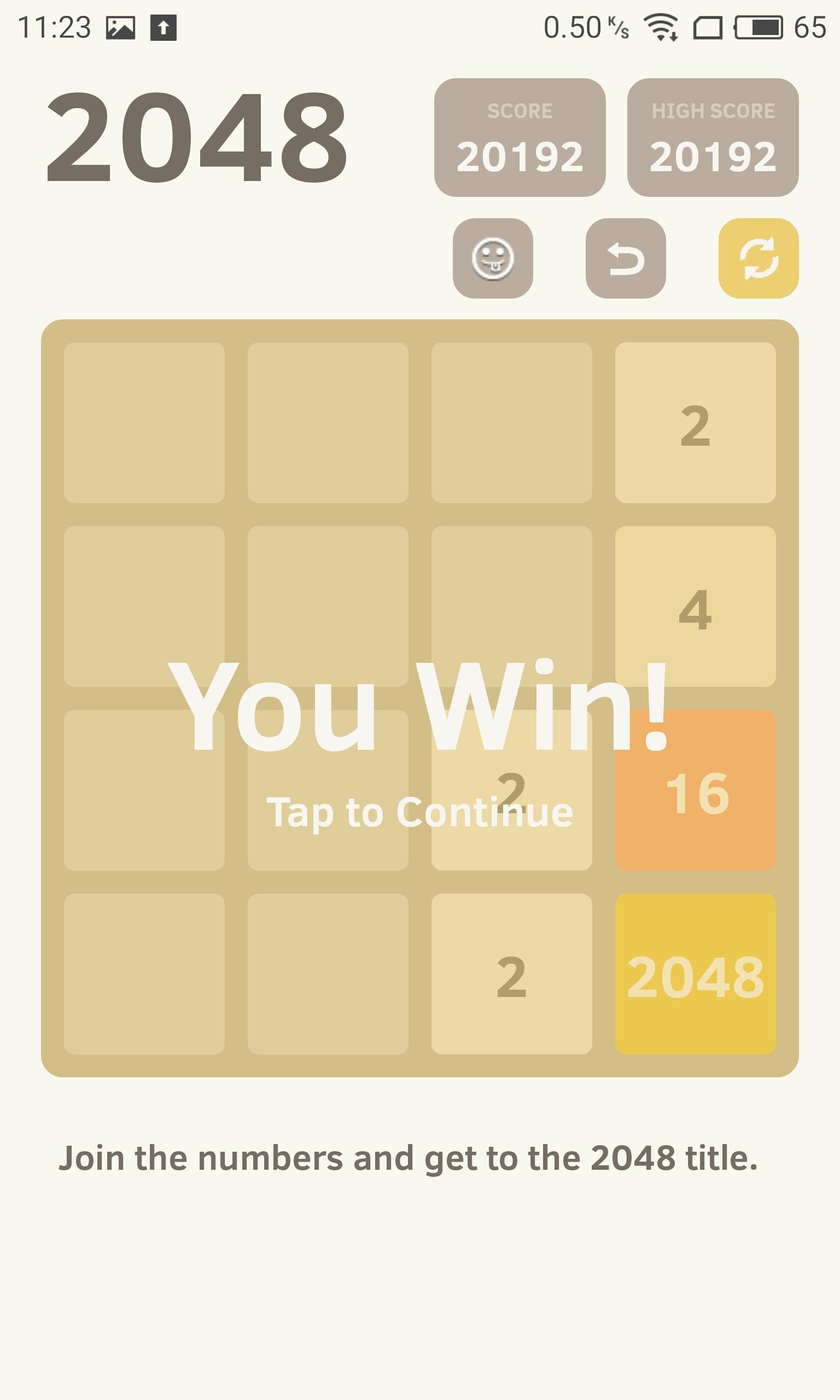Restart the game with the refresh button
The image size is (840, 1400).
pyautogui.click(x=758, y=259)
